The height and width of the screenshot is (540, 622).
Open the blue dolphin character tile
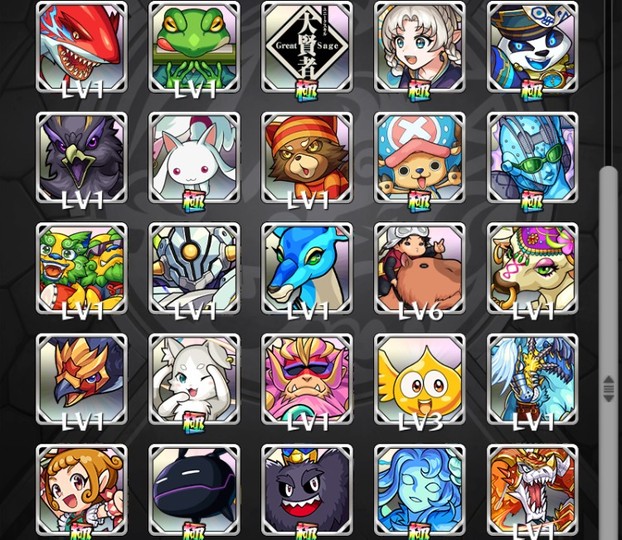tap(307, 269)
